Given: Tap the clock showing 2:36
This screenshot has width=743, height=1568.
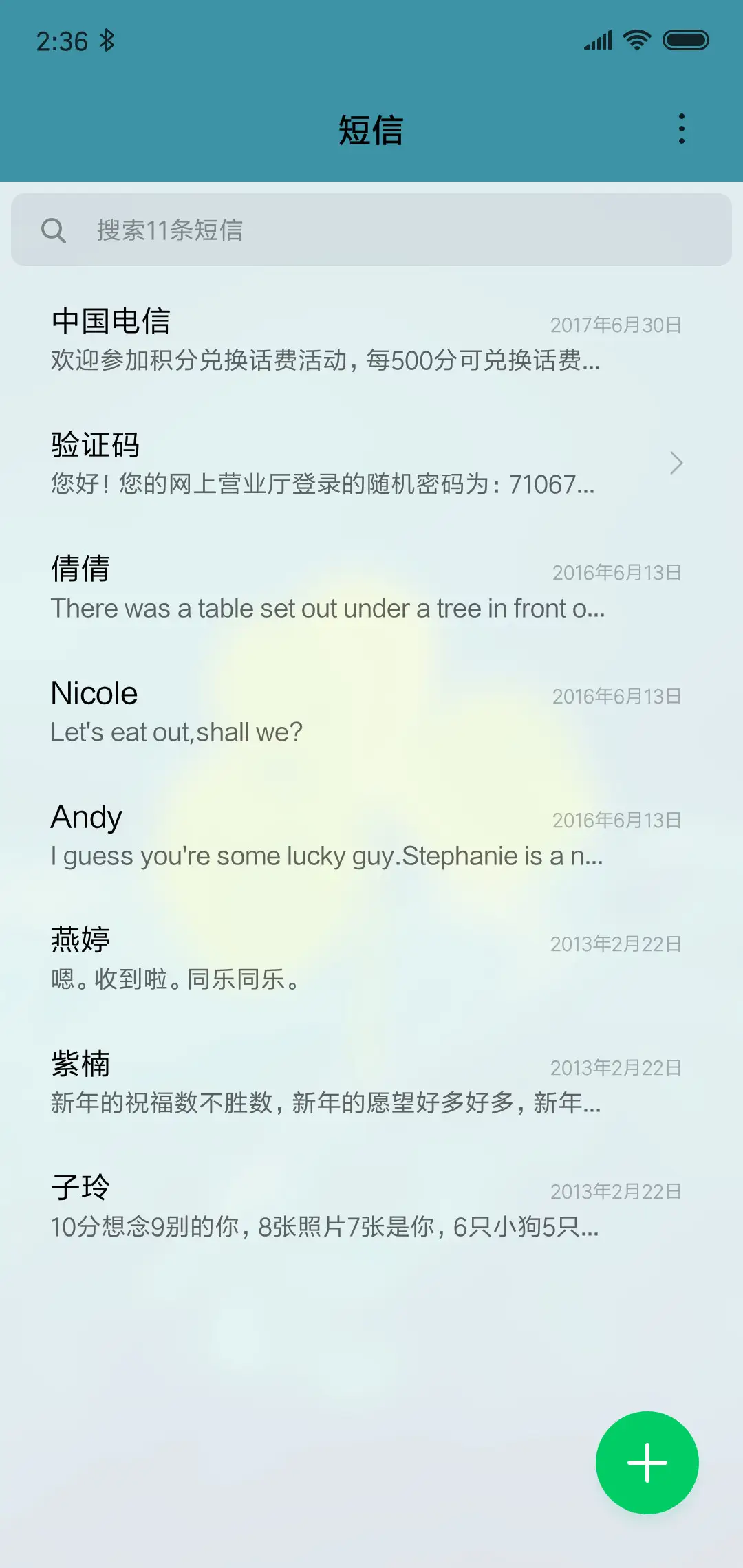Looking at the screenshot, I should [61, 40].
